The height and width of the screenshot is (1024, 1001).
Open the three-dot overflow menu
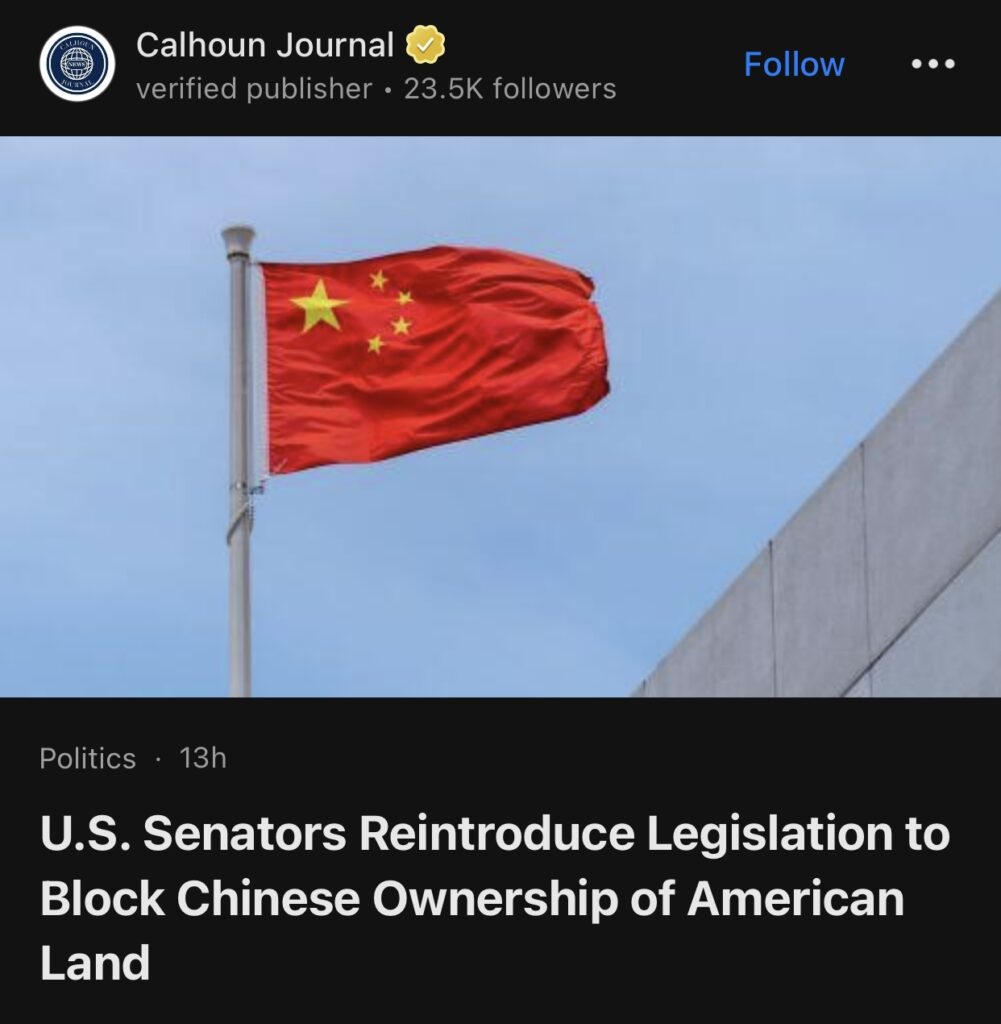click(x=933, y=65)
